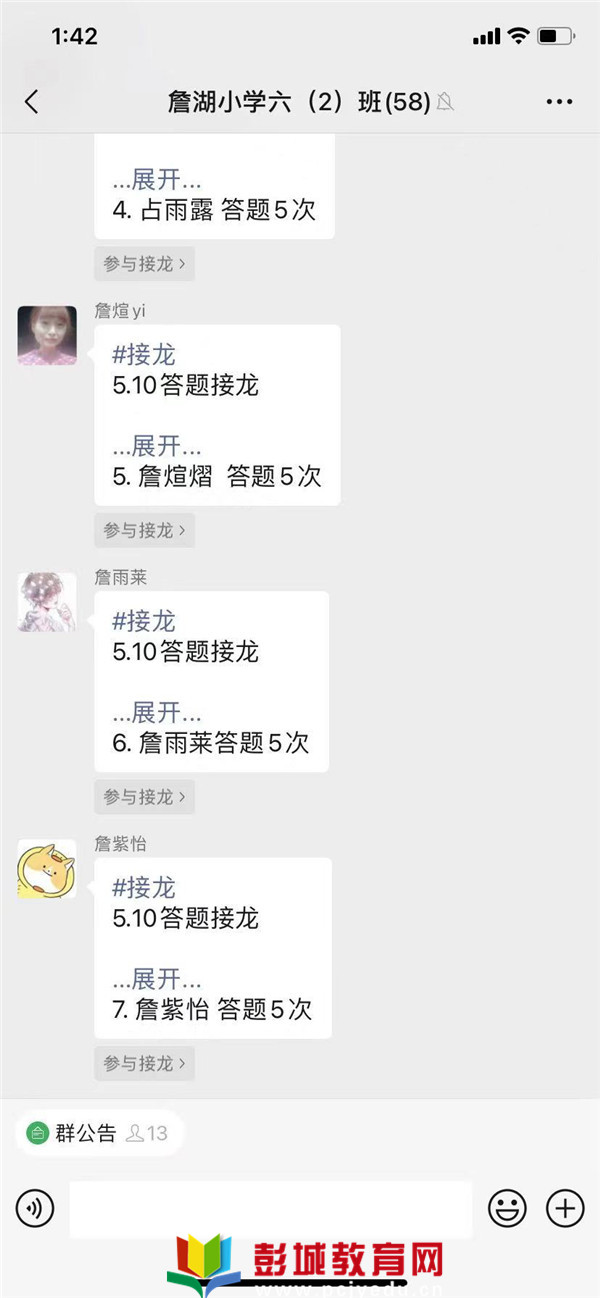Open 詹紫怡's profile avatar
Viewport: 600px width, 1298px height.
pyautogui.click(x=47, y=868)
